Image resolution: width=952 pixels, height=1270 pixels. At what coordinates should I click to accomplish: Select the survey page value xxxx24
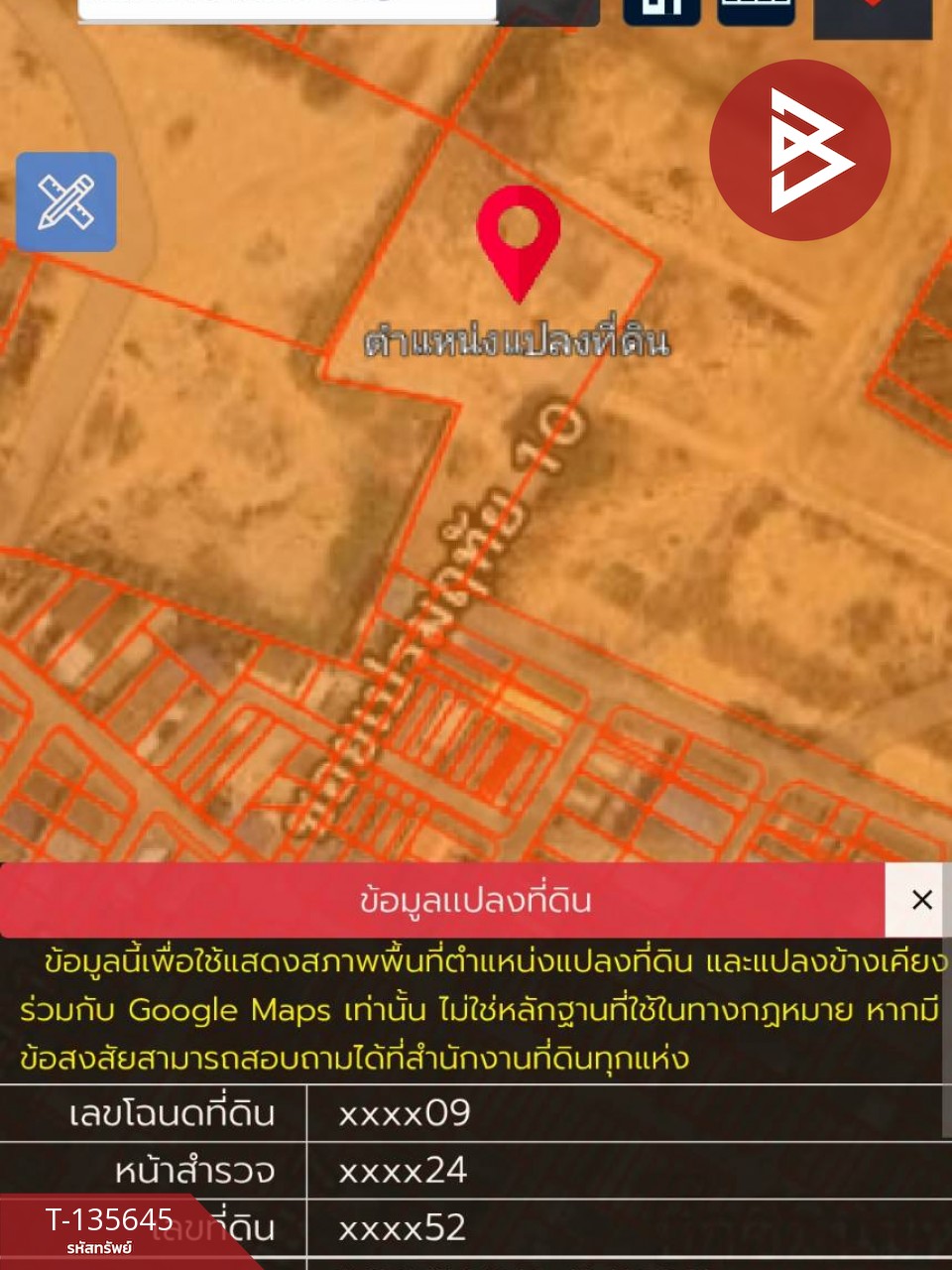click(x=403, y=1171)
